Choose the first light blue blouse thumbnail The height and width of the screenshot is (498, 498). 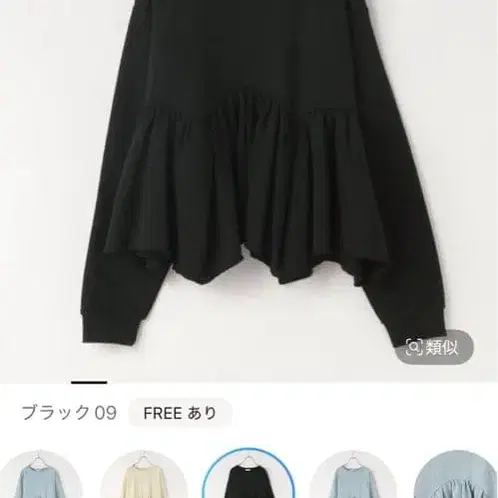(x=40, y=474)
